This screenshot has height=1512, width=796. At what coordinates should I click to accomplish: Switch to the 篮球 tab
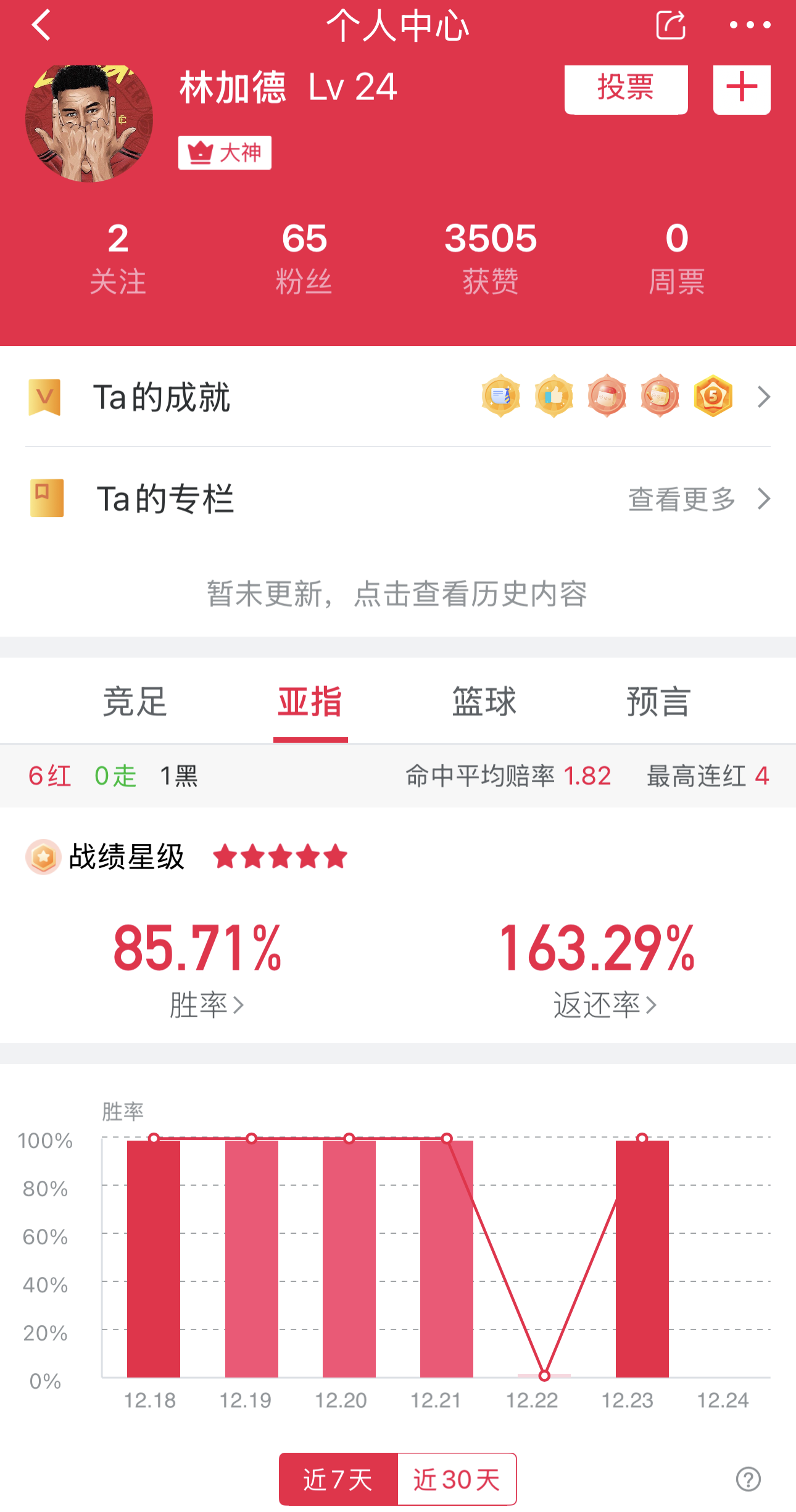click(484, 702)
